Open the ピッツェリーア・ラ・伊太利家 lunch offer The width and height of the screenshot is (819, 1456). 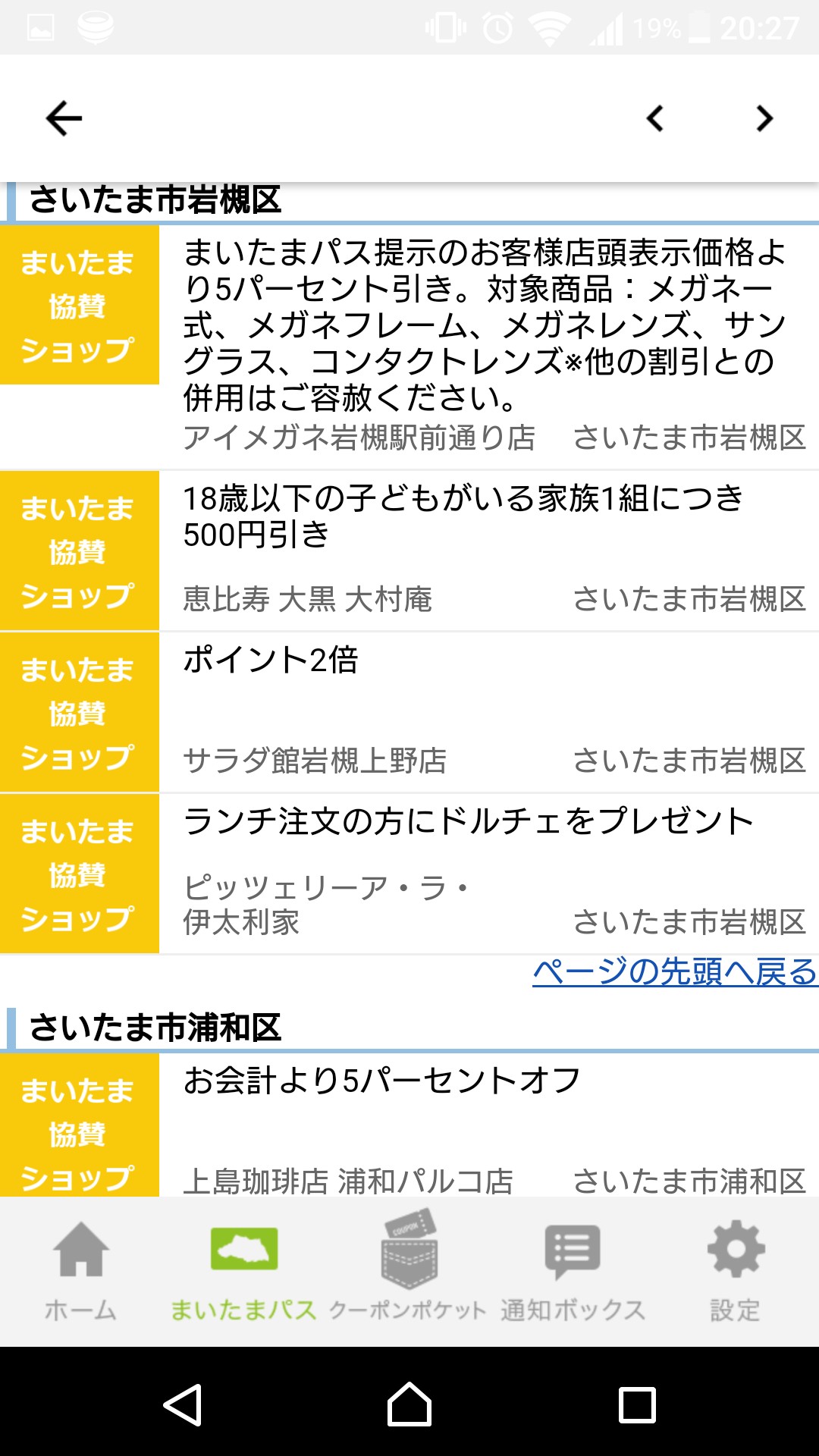(485, 872)
